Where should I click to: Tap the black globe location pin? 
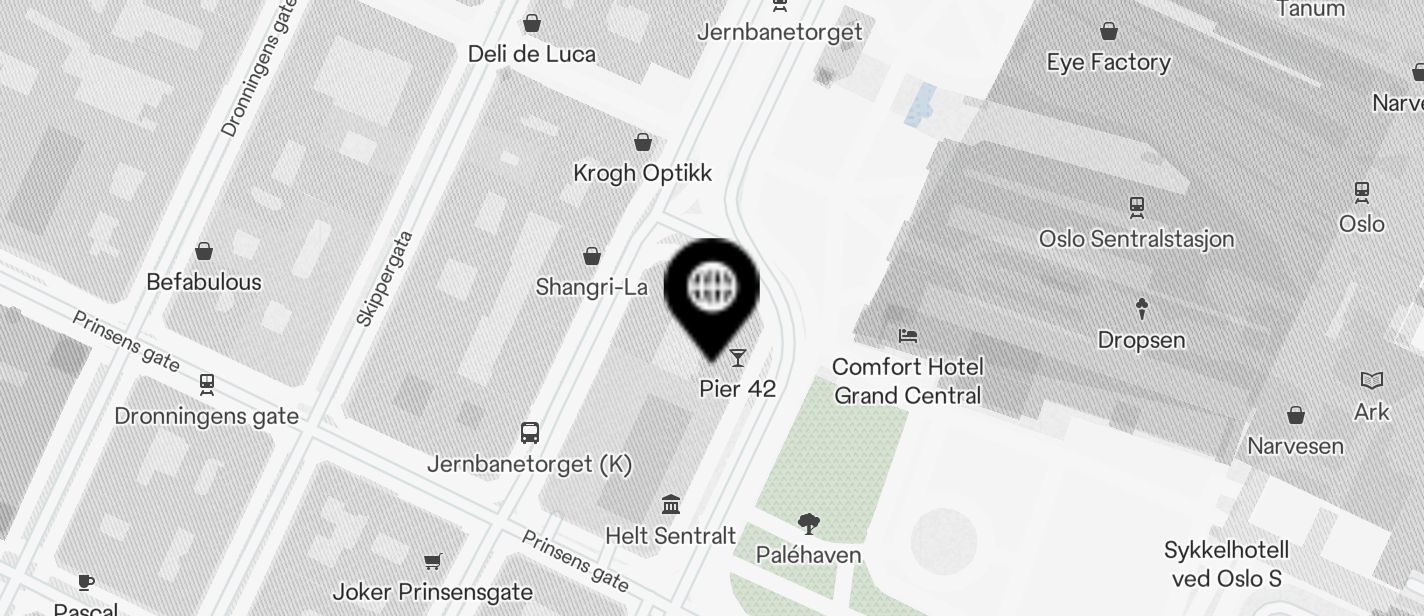click(x=713, y=291)
